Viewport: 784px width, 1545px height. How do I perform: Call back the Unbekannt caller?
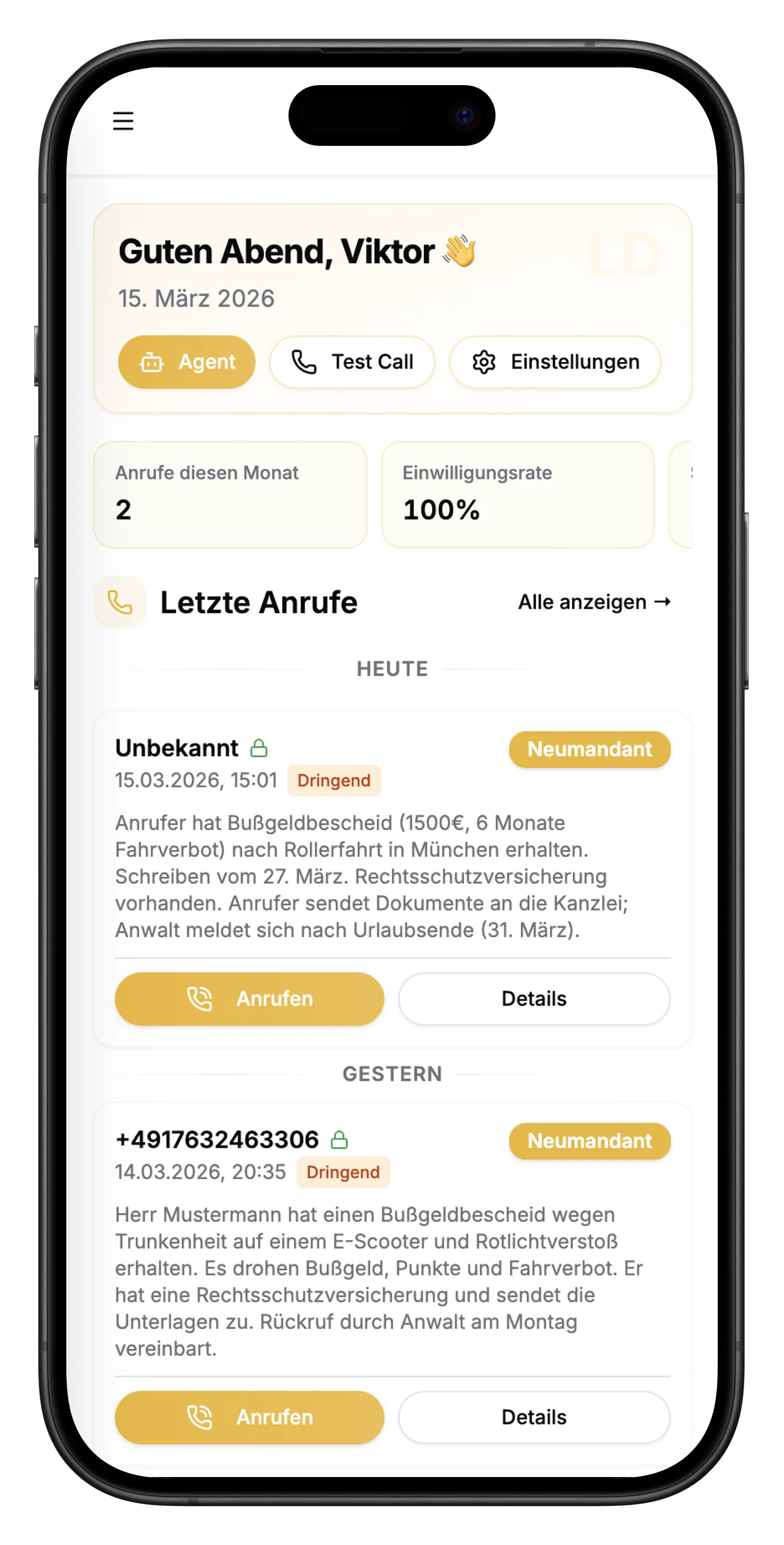(249, 999)
